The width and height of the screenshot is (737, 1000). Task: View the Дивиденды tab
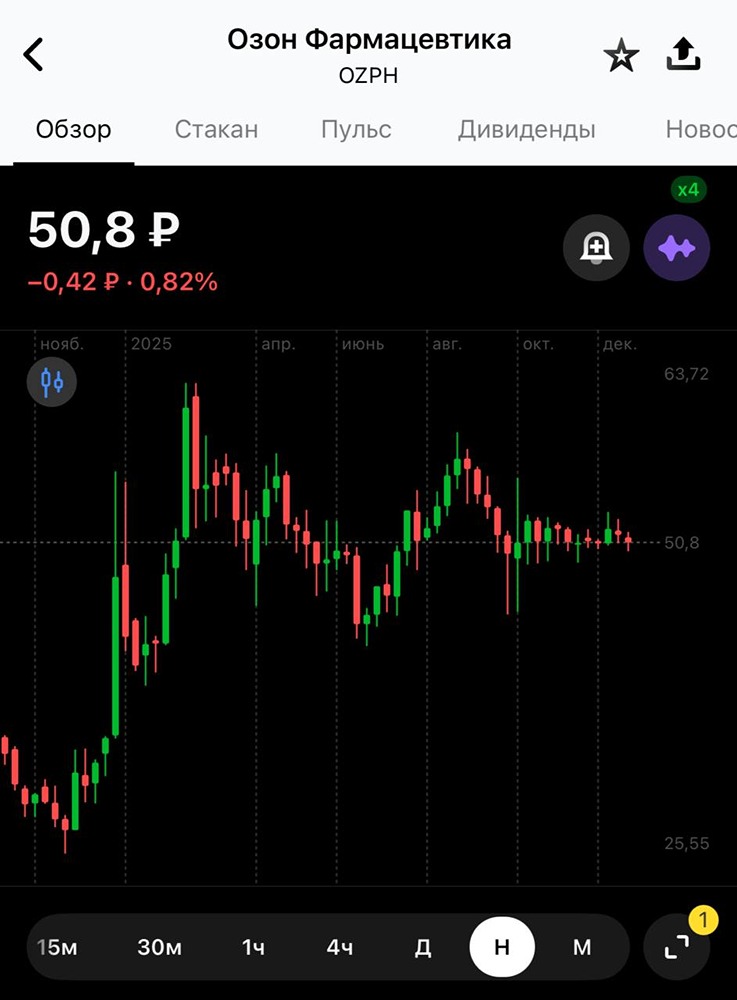tap(526, 129)
